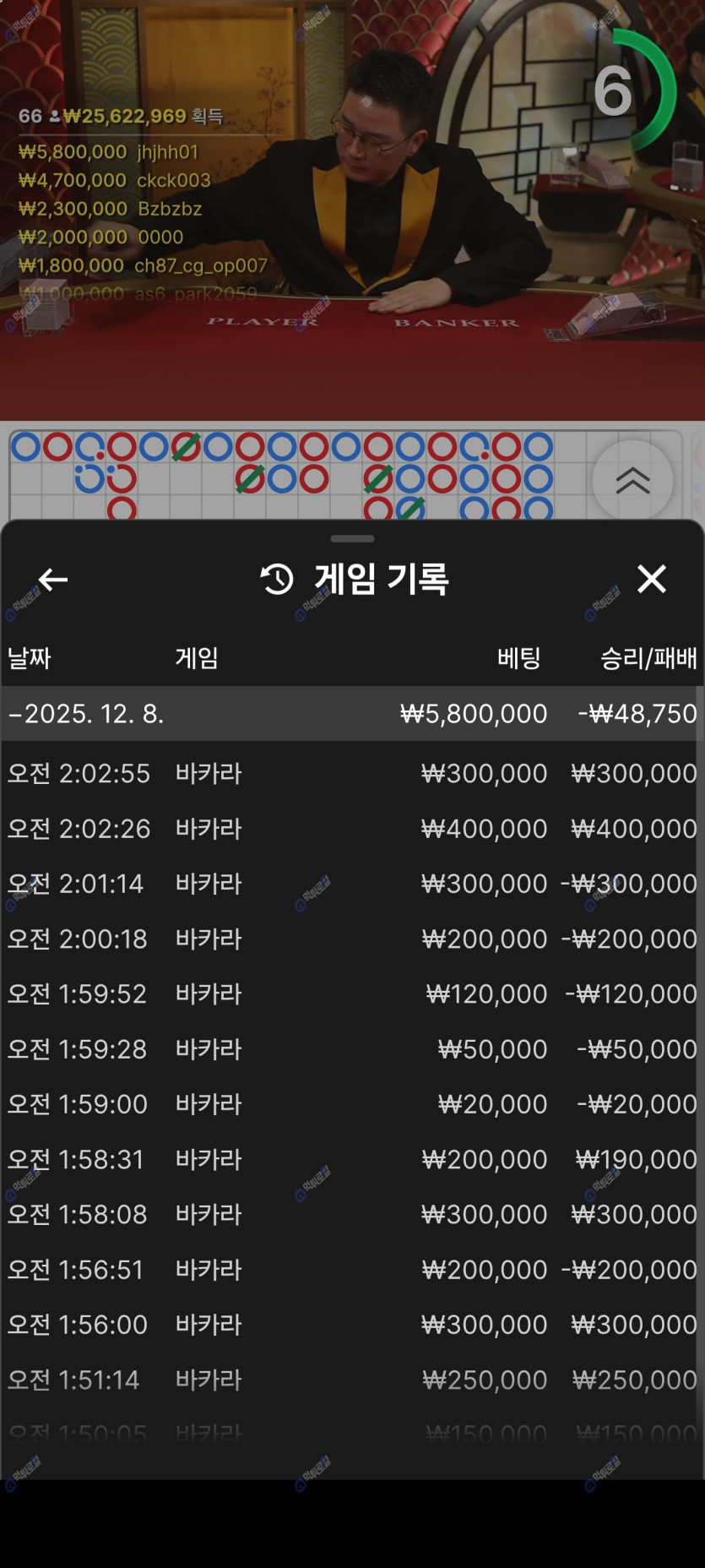This screenshot has height=1568, width=705.
Task: Tap the 오전 1:59:00 바카라 row
Action: pos(351,1104)
